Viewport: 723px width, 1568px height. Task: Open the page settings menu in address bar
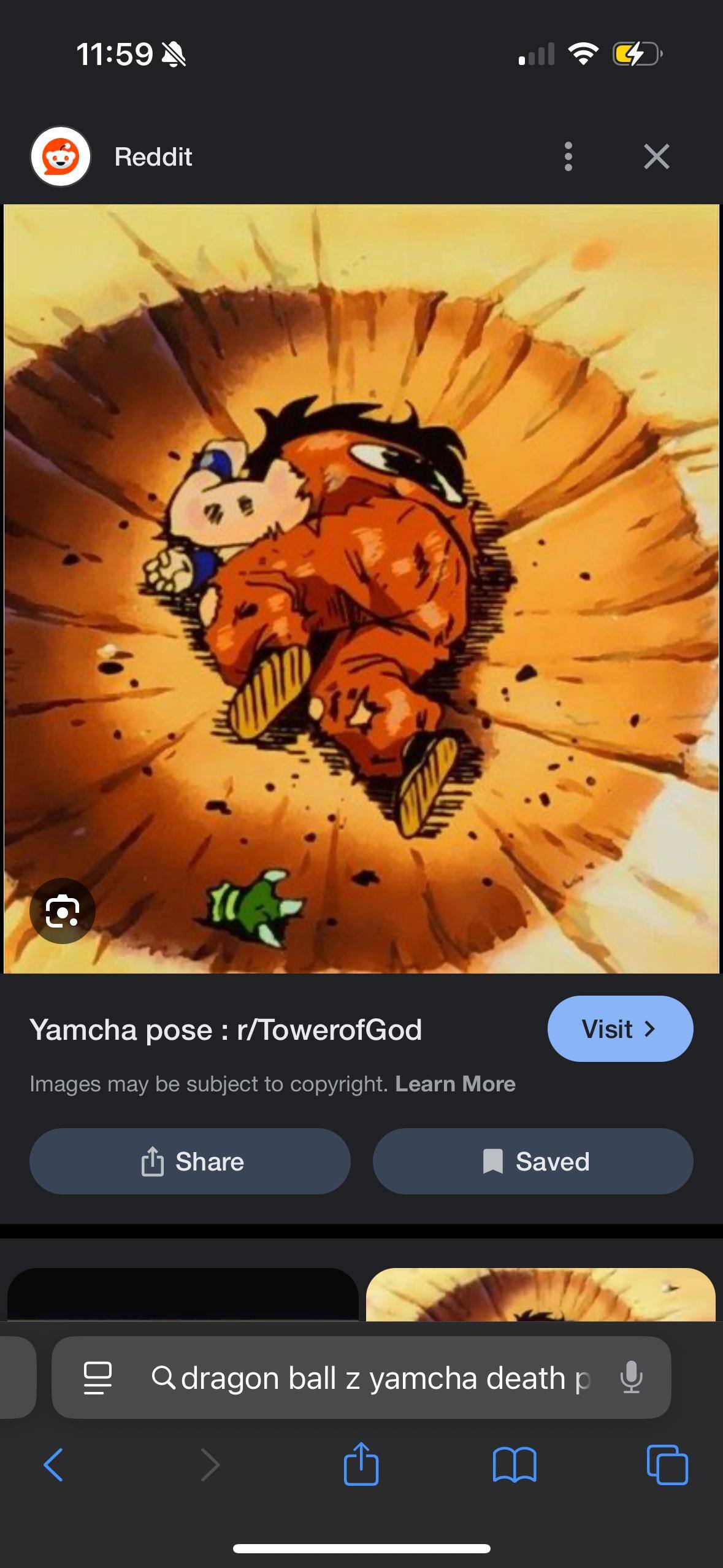click(98, 1378)
